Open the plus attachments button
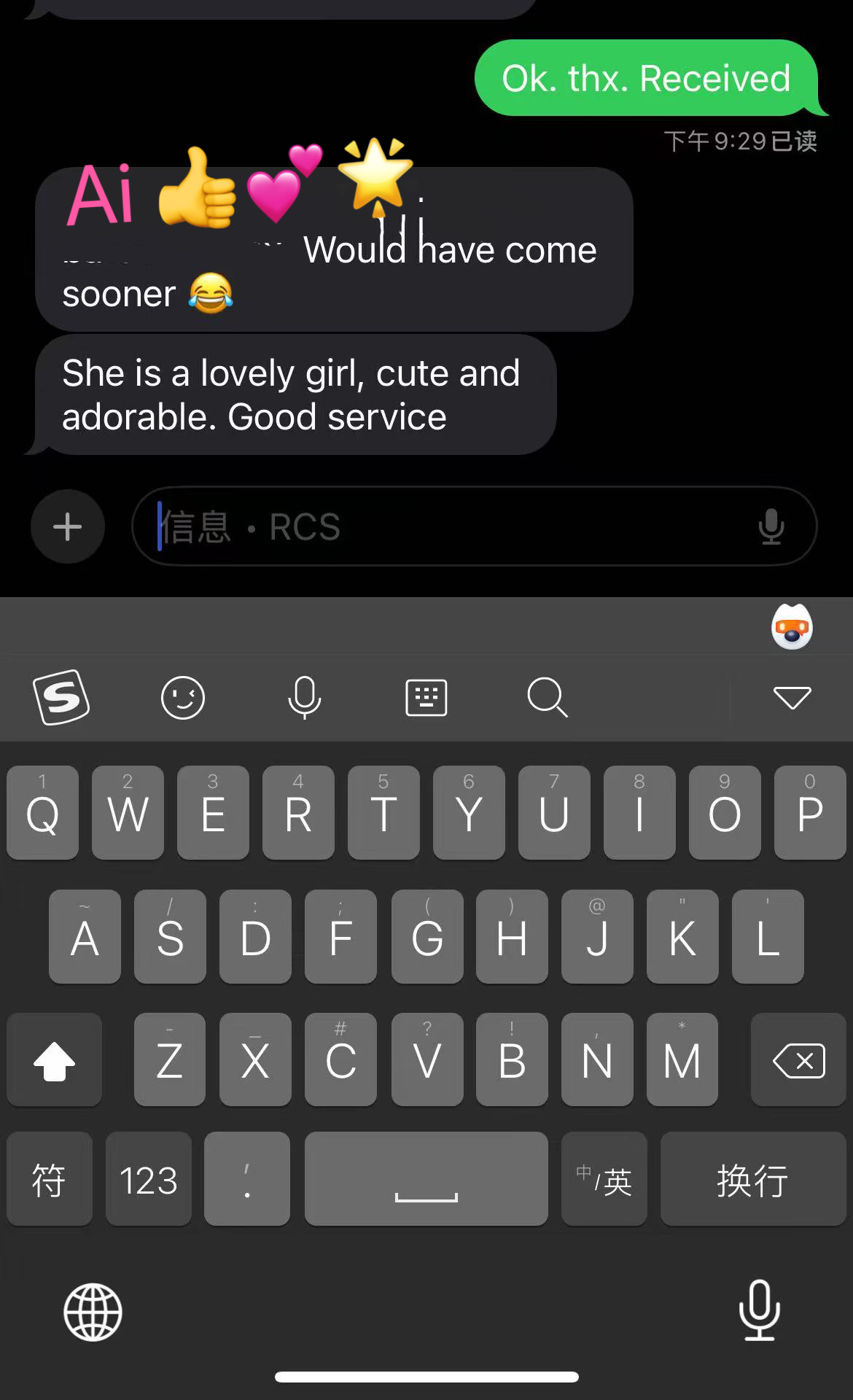This screenshot has width=853, height=1400. click(x=68, y=526)
